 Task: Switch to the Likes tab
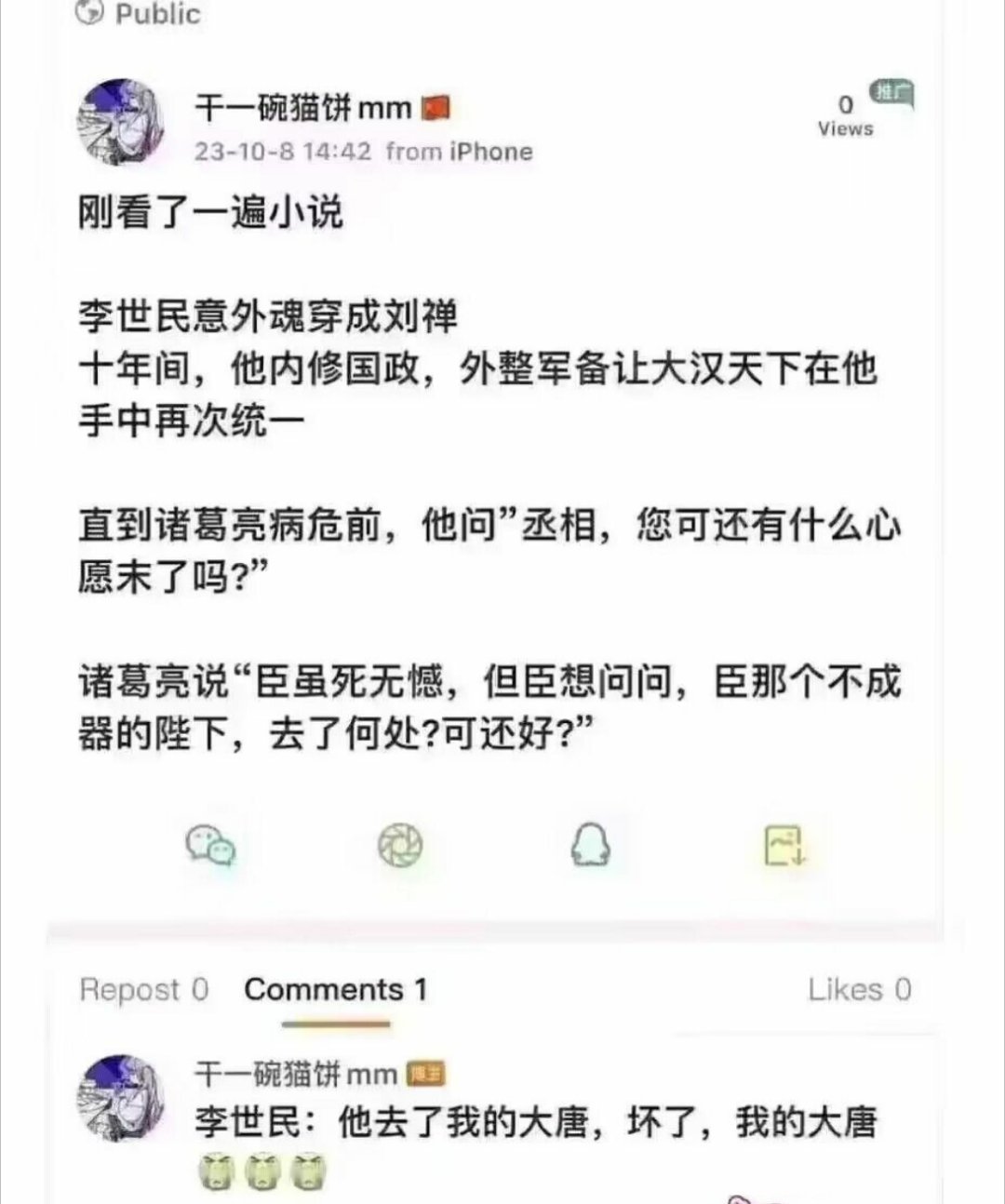[x=859, y=989]
